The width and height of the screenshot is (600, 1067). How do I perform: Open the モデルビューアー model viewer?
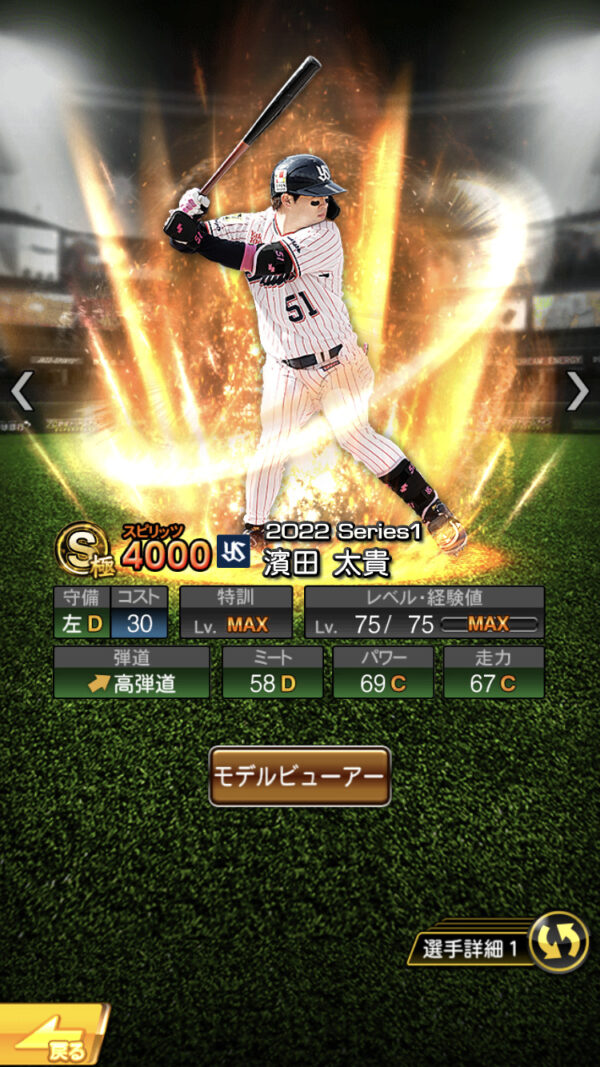click(x=299, y=776)
